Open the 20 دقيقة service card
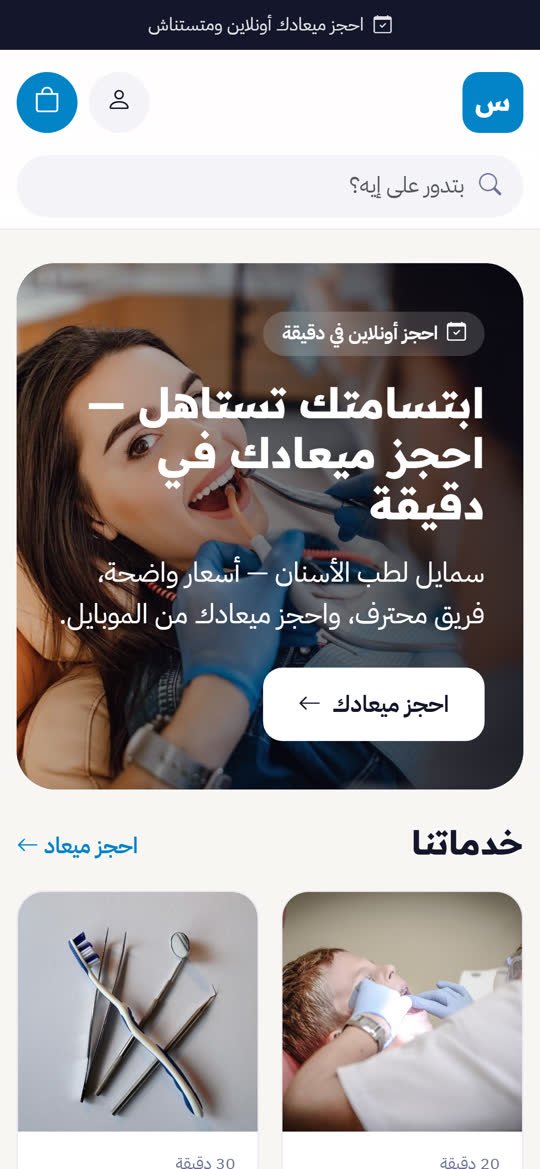The height and width of the screenshot is (1169, 540). click(402, 1030)
